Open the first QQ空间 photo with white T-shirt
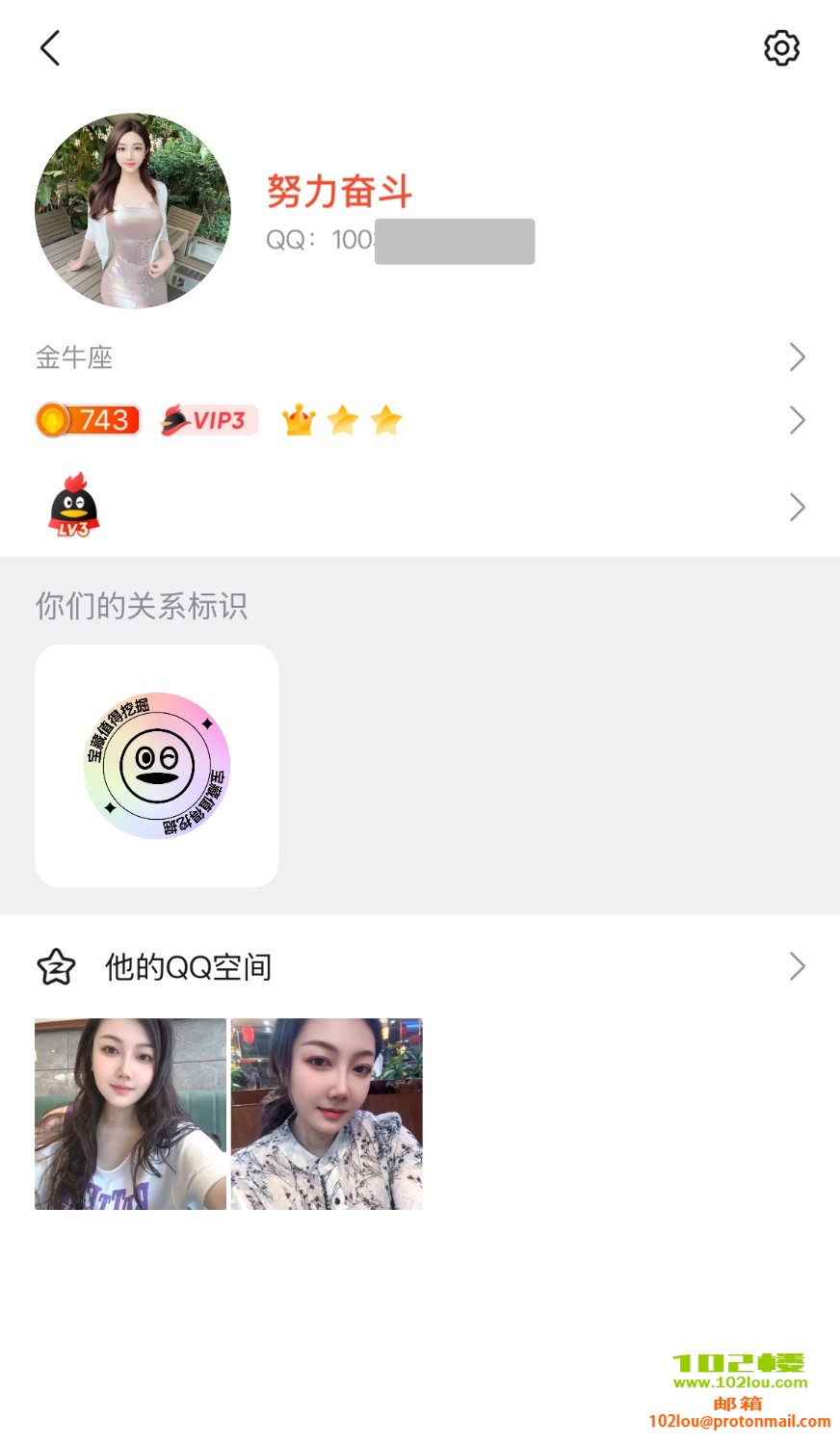This screenshot has height=1445, width=840. tap(131, 1114)
